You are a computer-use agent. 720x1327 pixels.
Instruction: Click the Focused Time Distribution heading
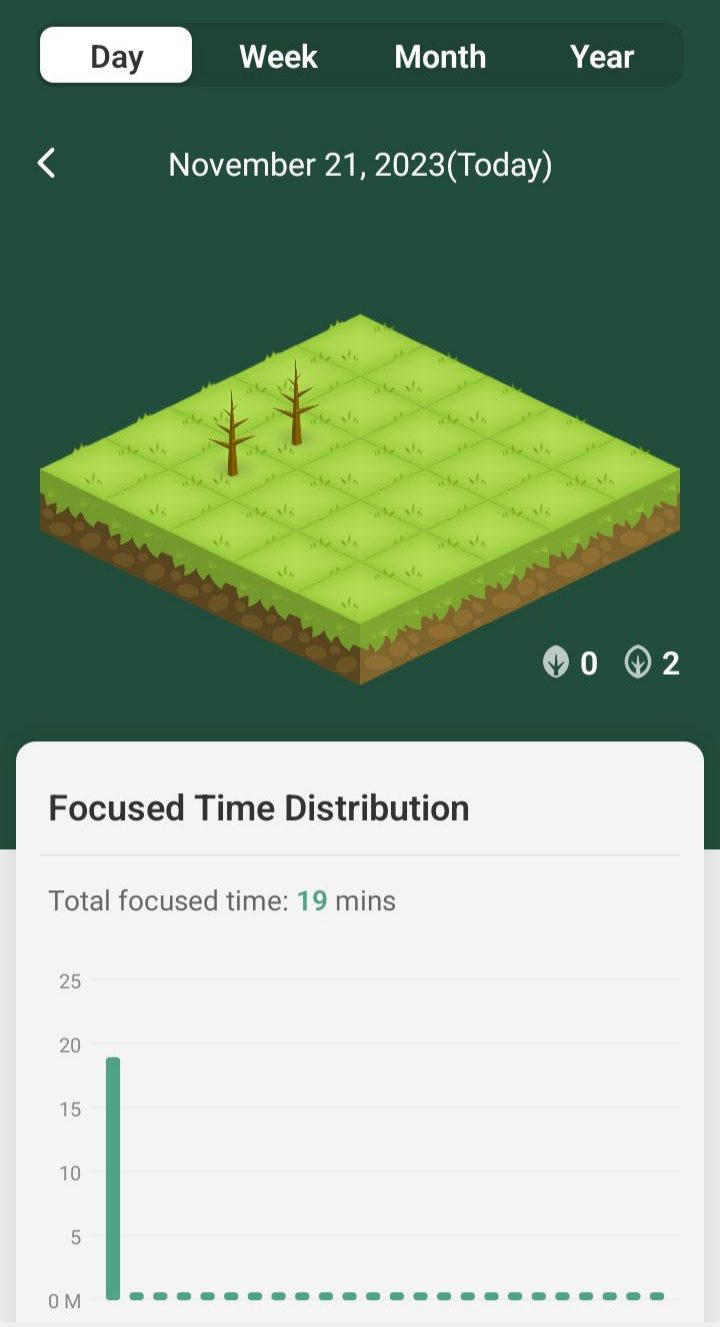259,807
